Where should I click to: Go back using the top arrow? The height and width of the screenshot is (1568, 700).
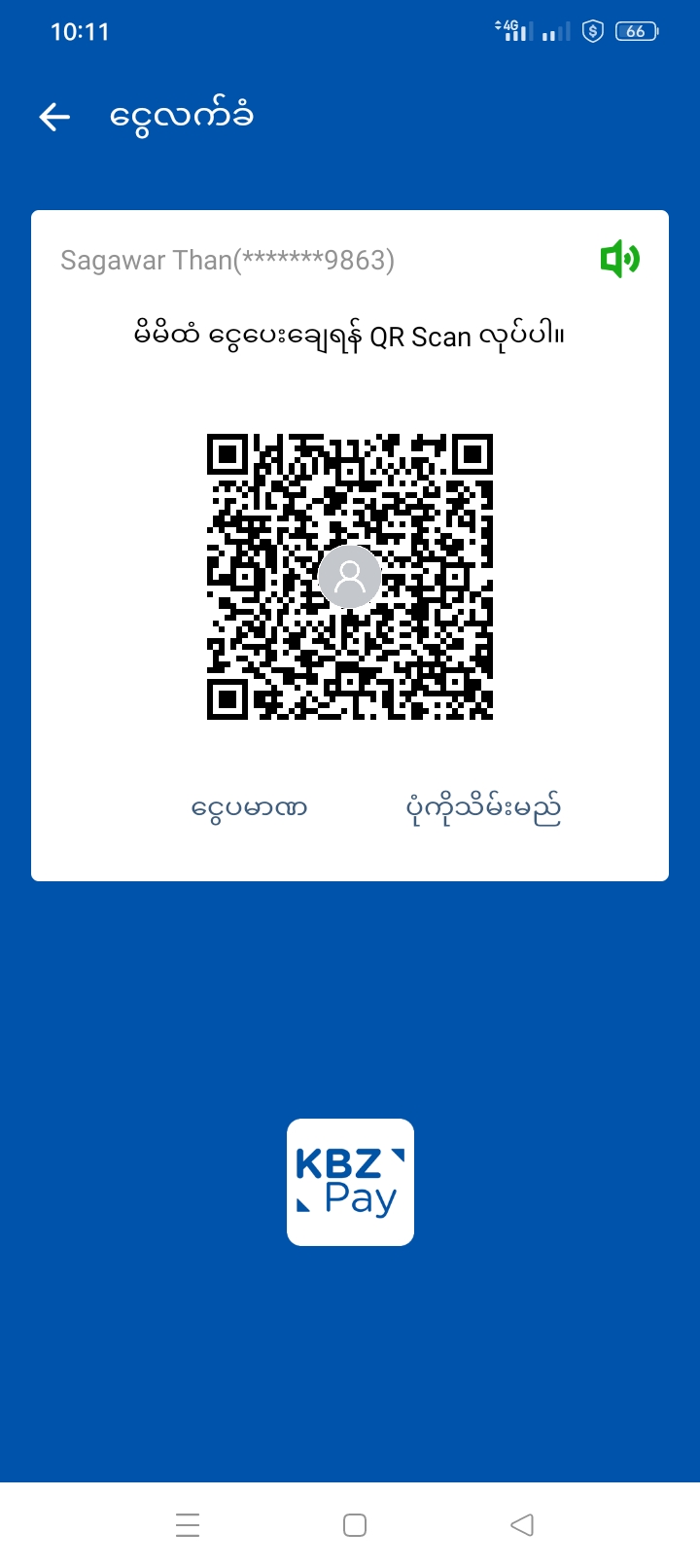[54, 118]
